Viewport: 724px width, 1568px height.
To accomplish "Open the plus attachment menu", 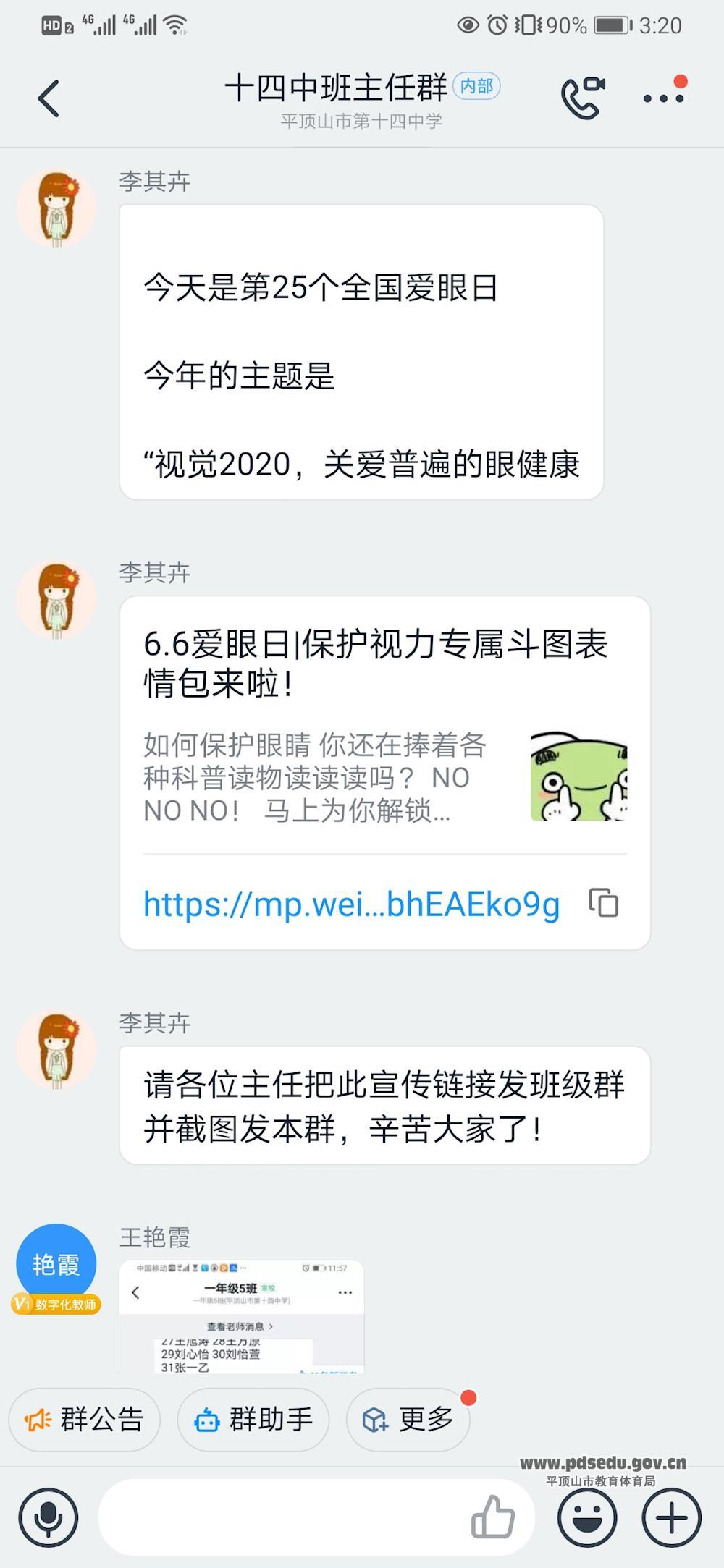I will click(671, 1517).
